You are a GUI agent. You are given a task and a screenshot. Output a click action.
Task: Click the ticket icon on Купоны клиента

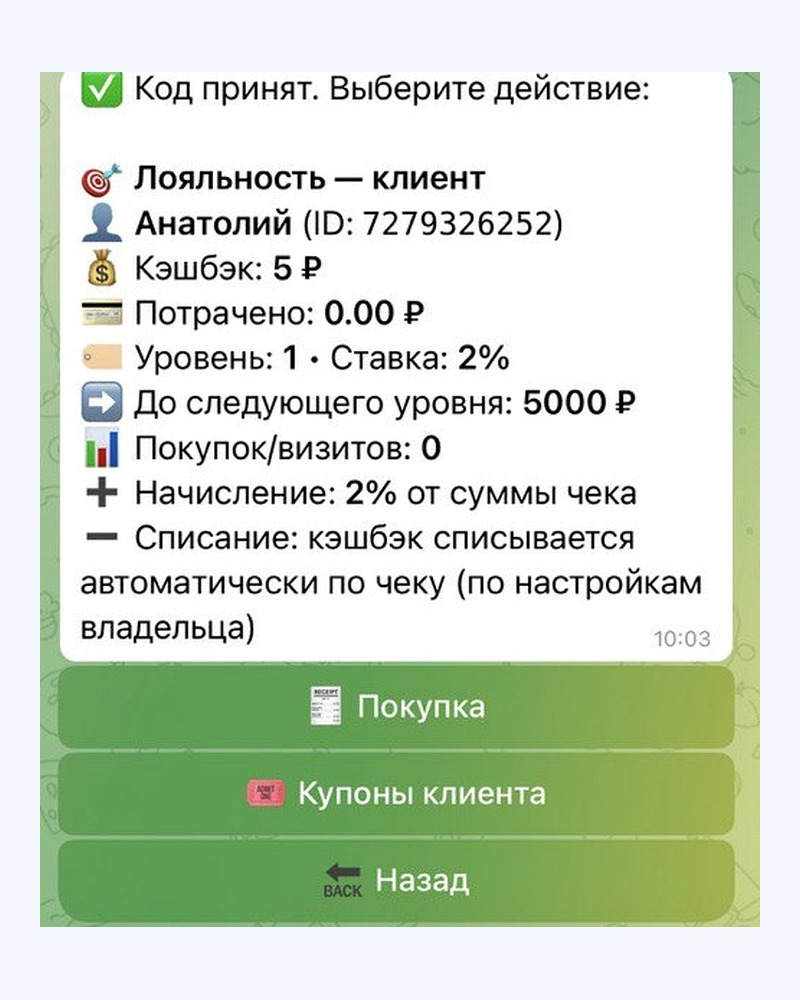[x=266, y=793]
